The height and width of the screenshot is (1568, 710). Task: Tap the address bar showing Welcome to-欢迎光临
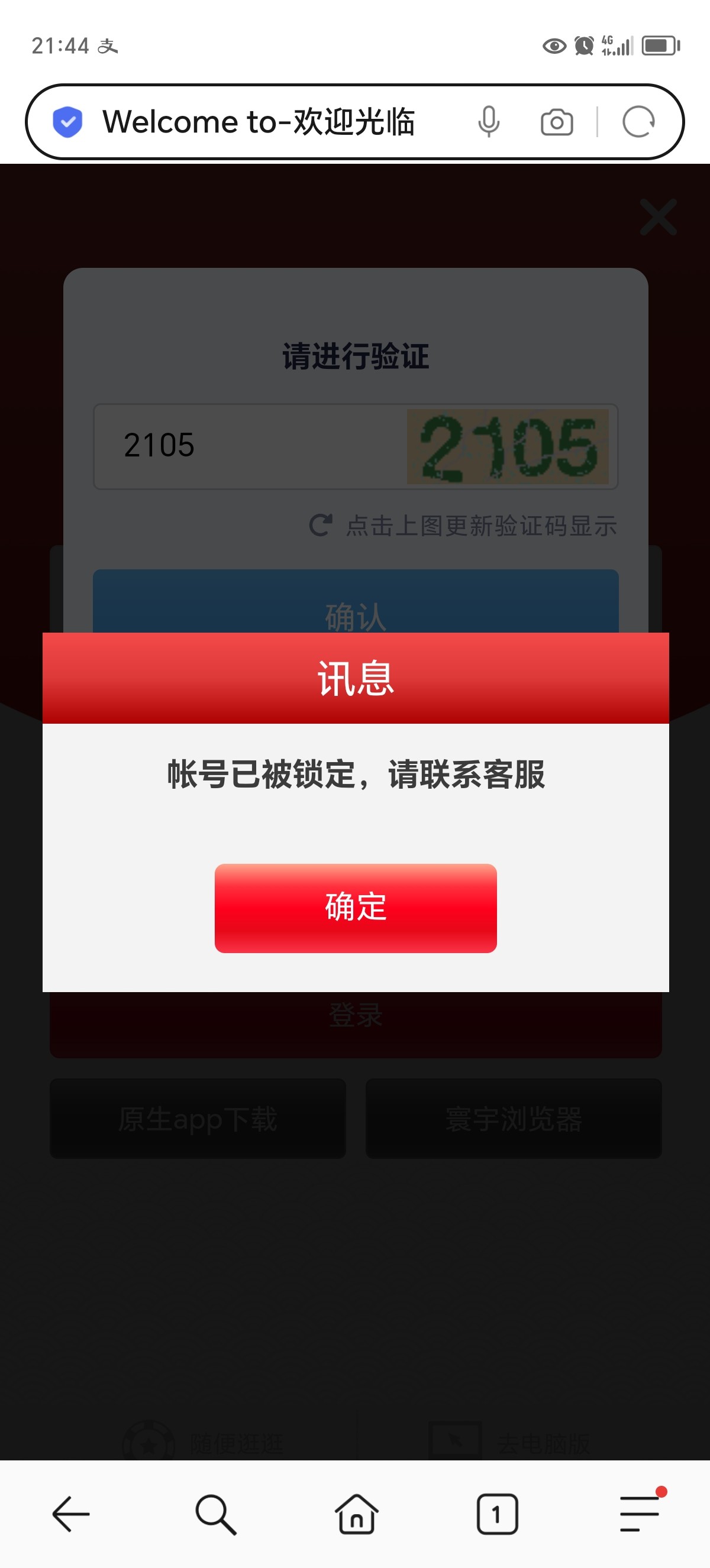[259, 122]
